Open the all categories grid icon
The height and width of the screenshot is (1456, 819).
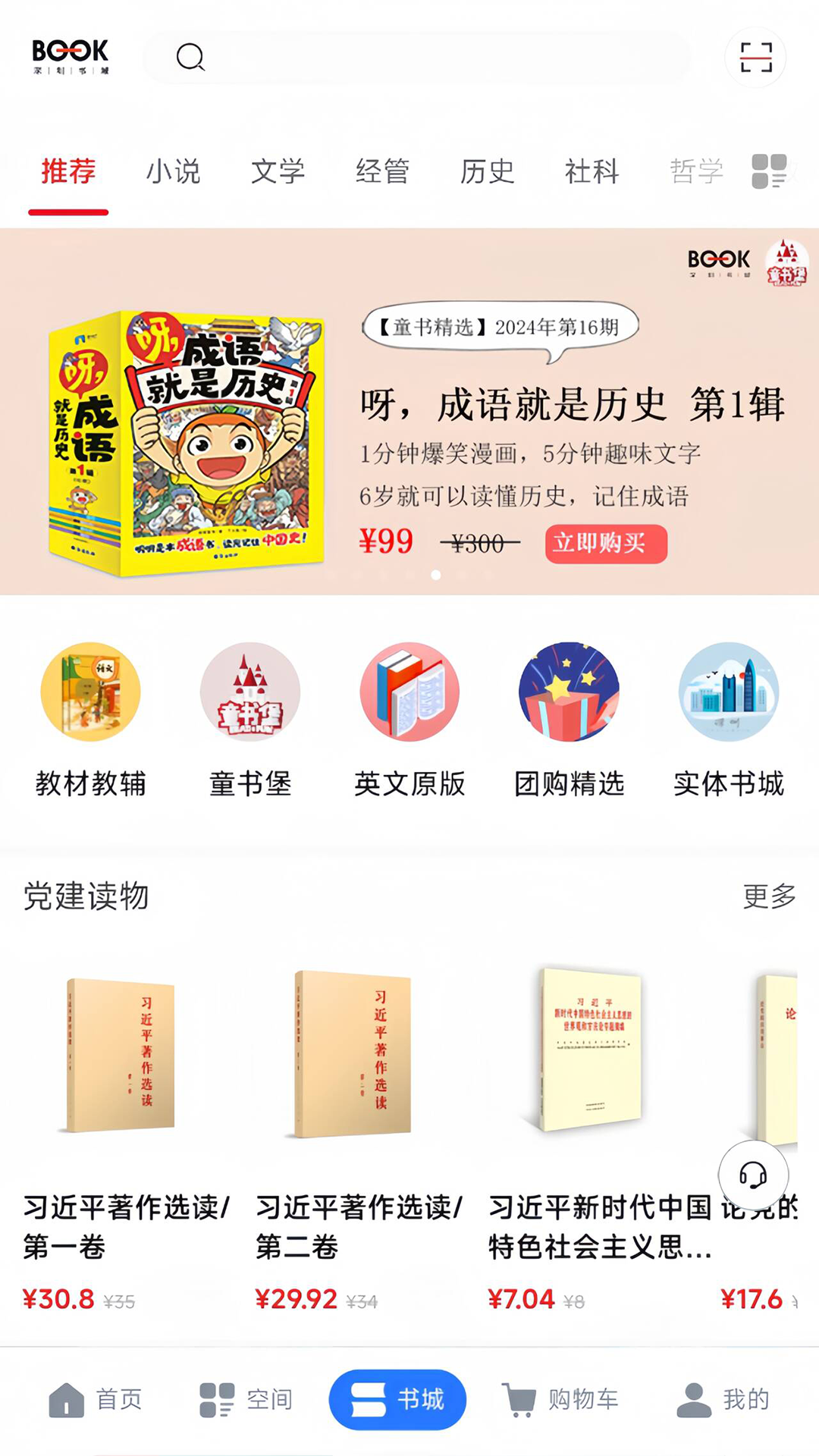769,171
